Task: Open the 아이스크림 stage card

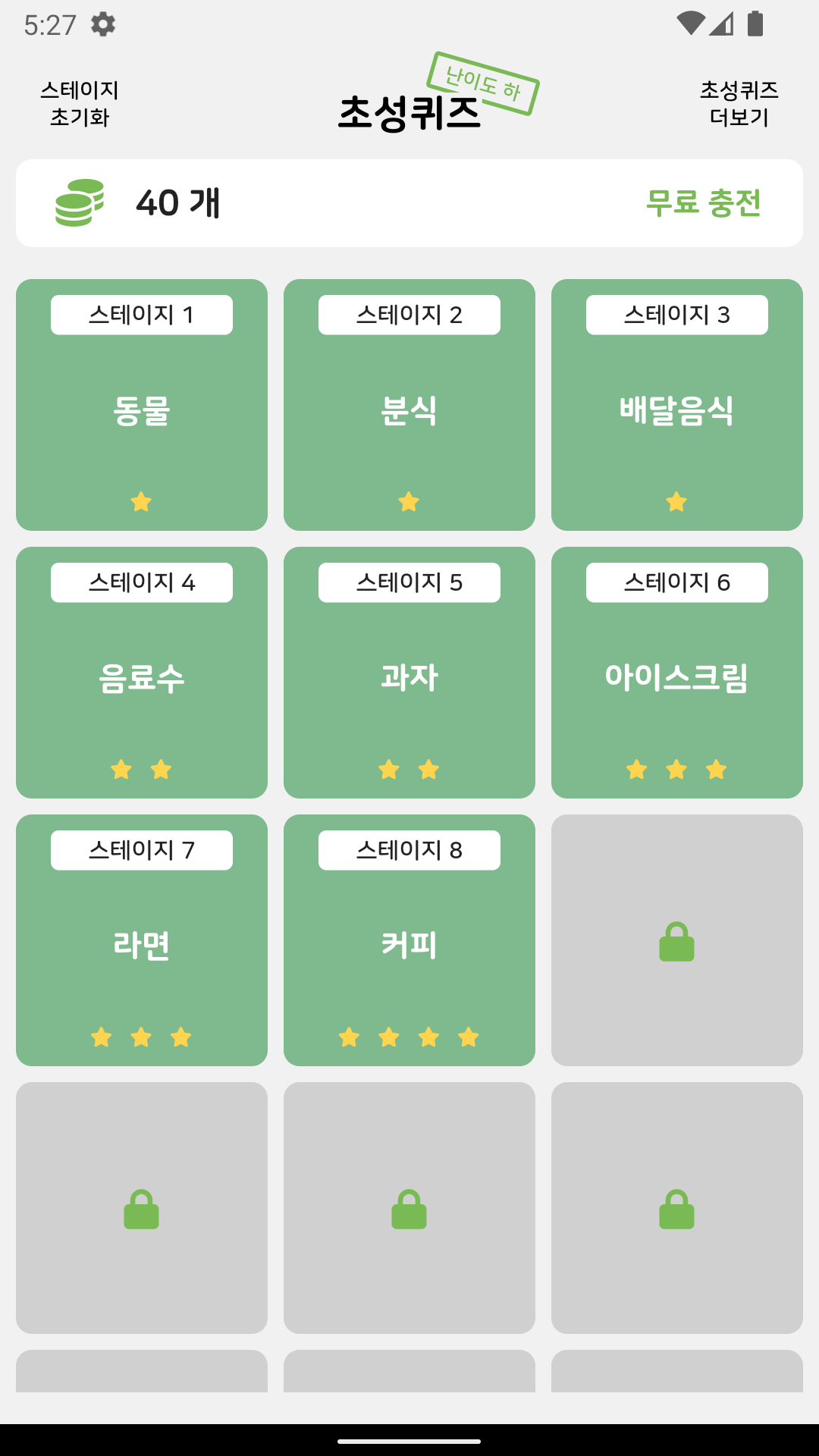Action: (x=677, y=673)
